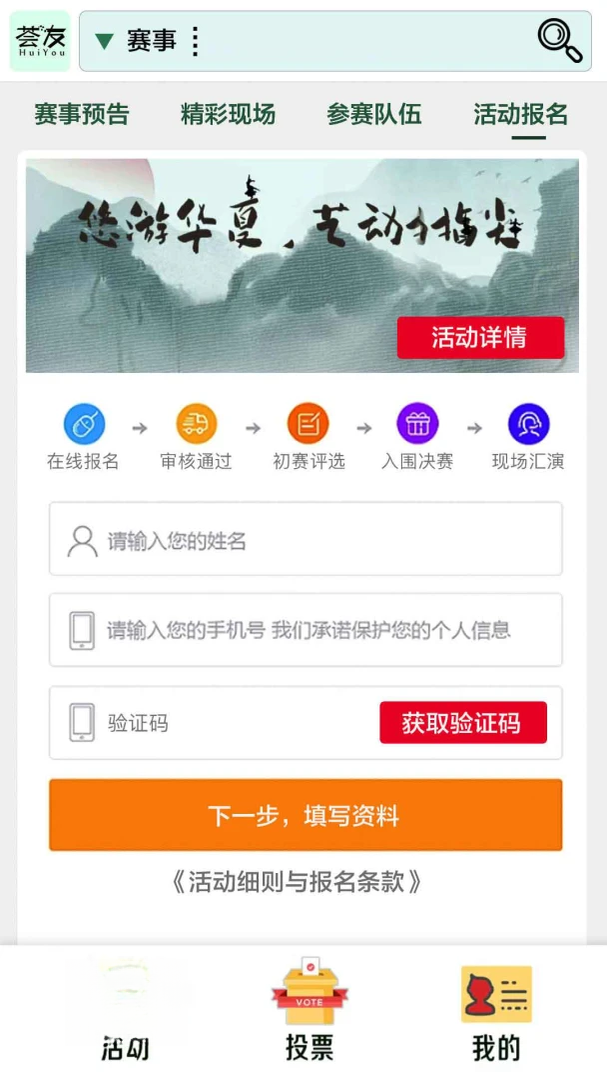Continue with 下一步，填写资料
The width and height of the screenshot is (607, 1080).
pos(305,815)
